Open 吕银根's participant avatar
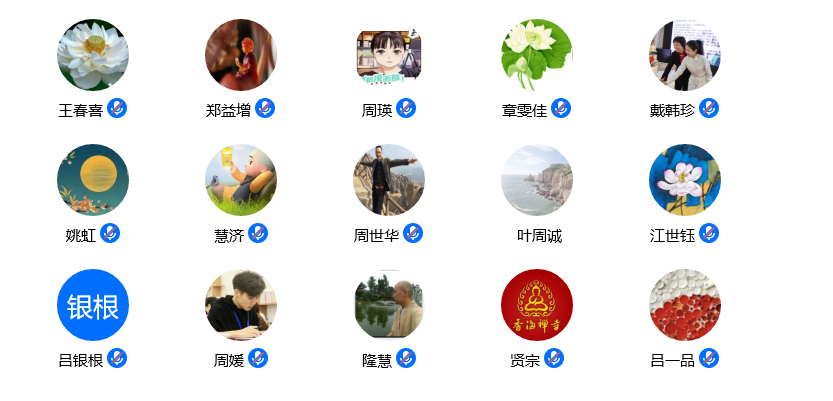 click(93, 305)
